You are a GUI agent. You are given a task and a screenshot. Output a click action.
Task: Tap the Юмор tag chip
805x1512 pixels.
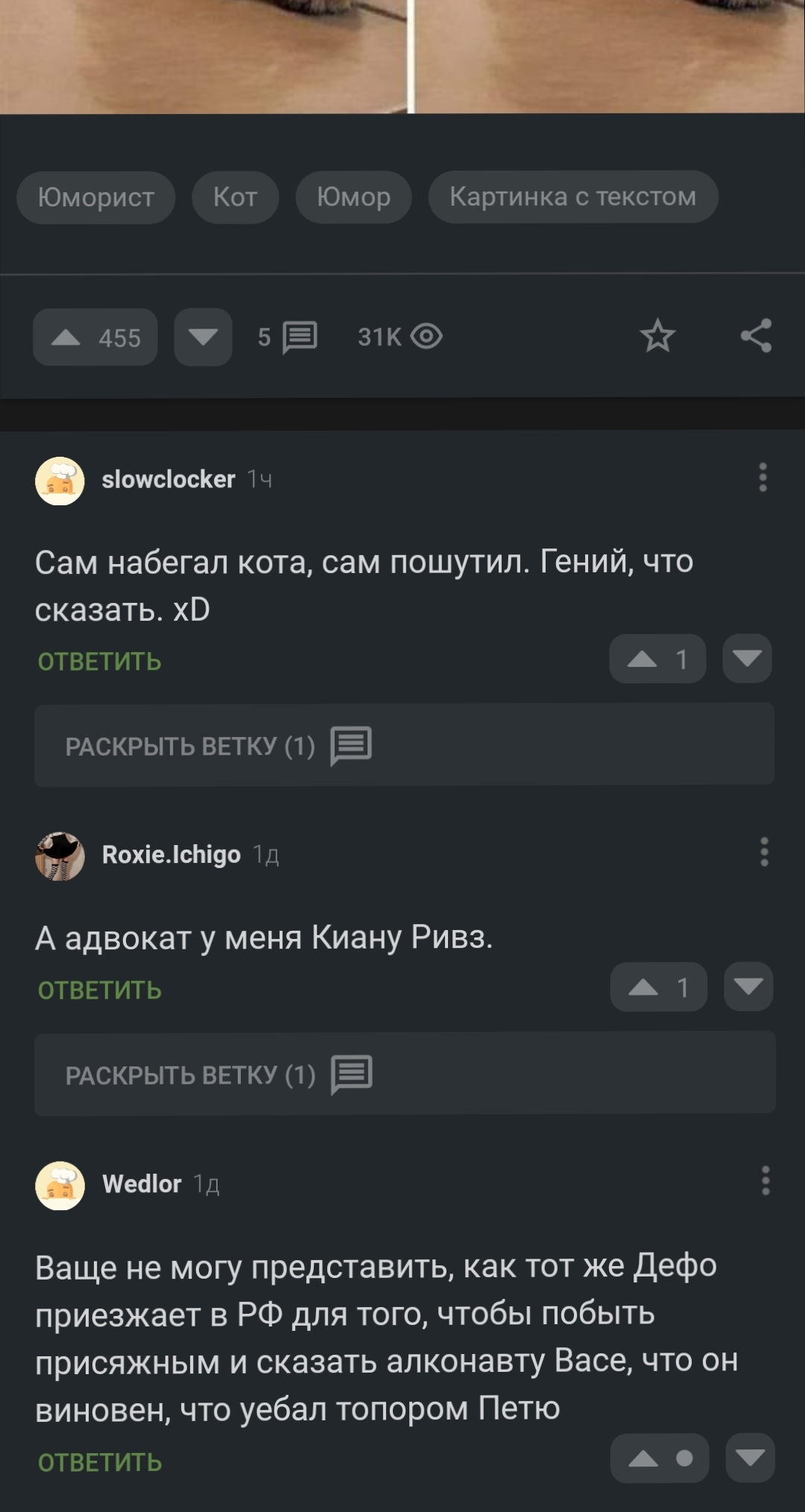click(x=353, y=197)
